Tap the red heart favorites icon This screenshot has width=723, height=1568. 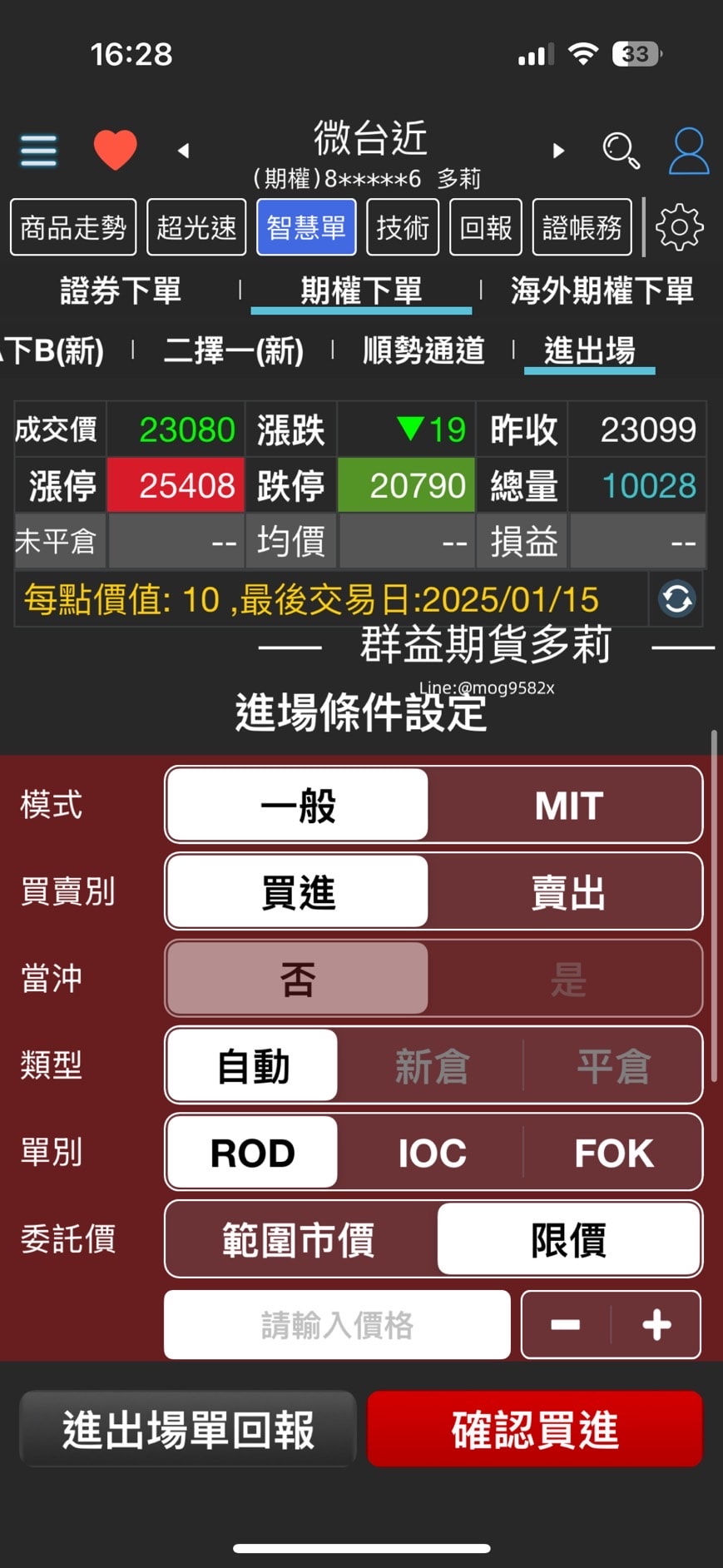click(x=115, y=151)
